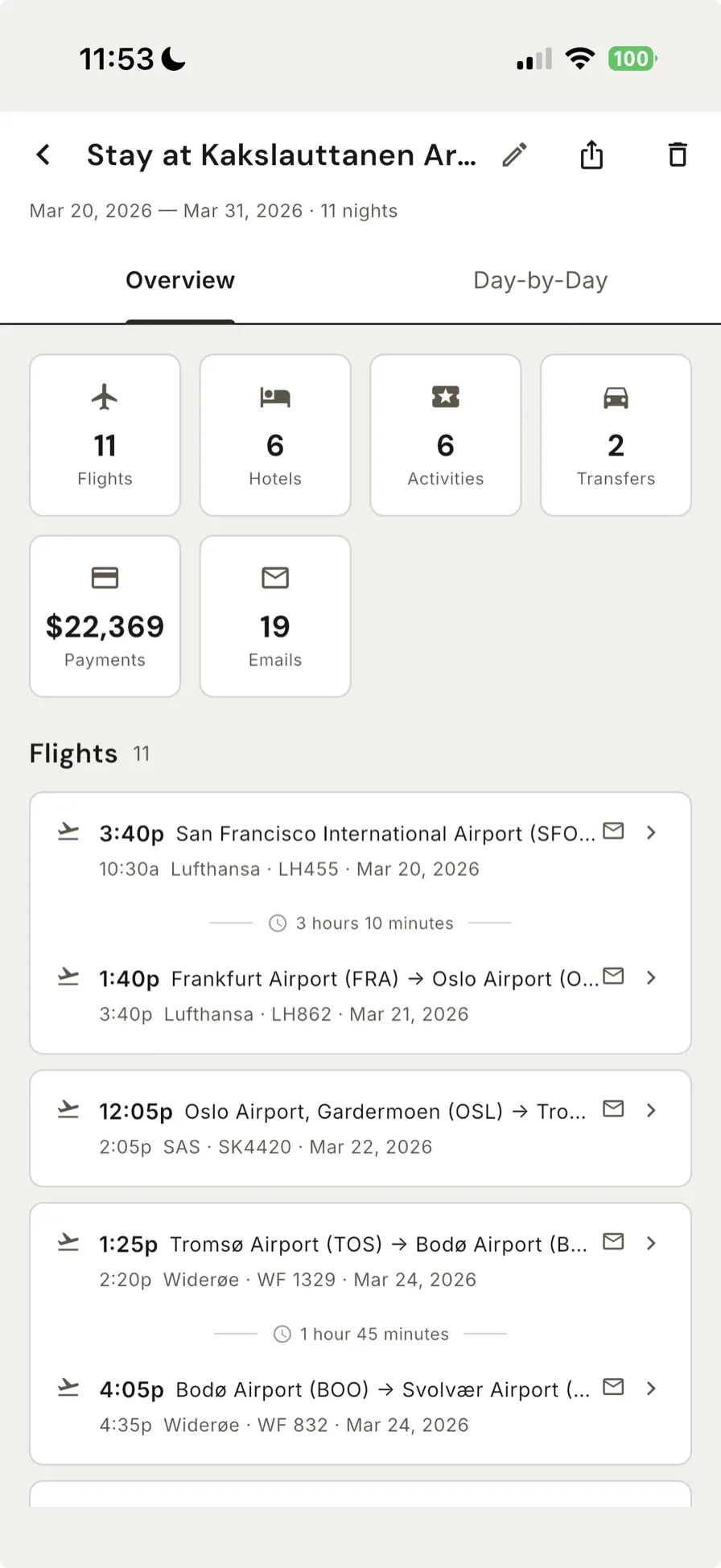Screen dimensions: 721x1568
Task: Click the credit card icon on Payments card
Action: 105,577
